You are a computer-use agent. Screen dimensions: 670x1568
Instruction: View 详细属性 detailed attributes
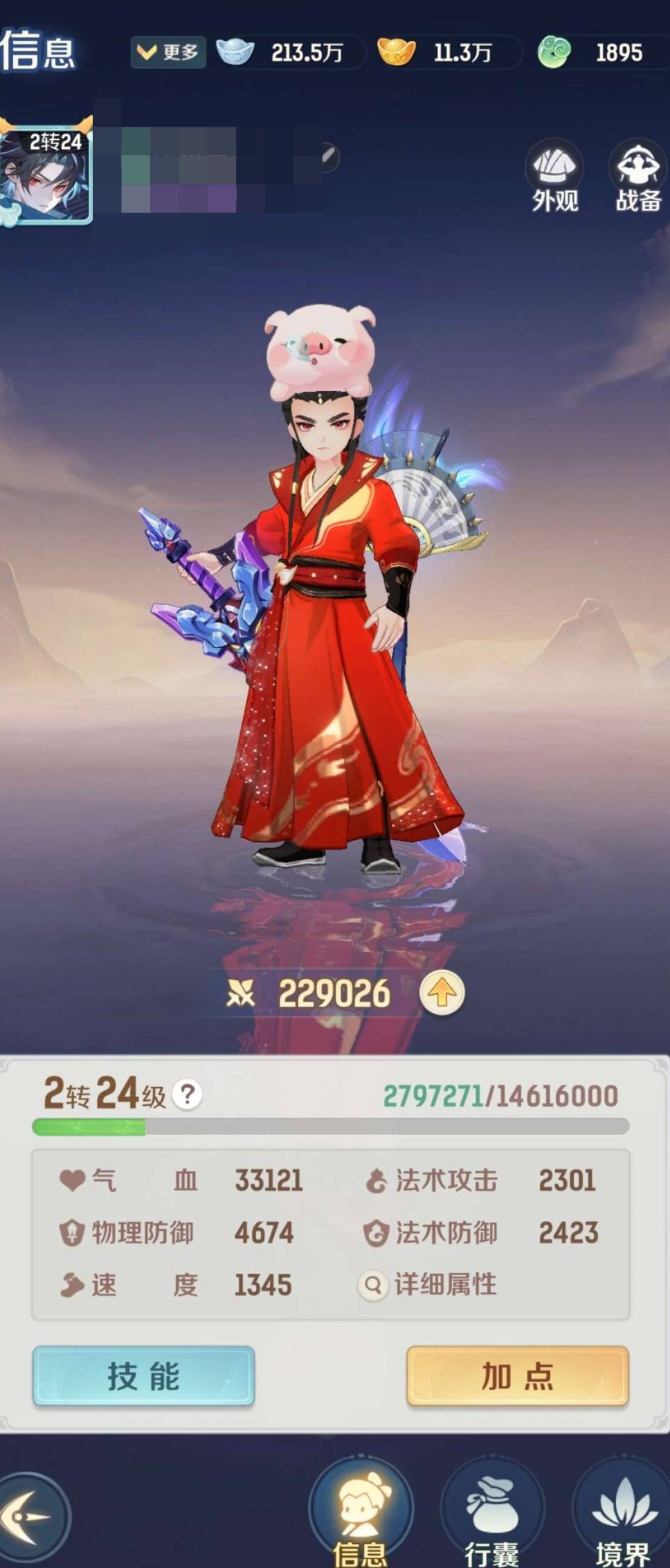[429, 1285]
